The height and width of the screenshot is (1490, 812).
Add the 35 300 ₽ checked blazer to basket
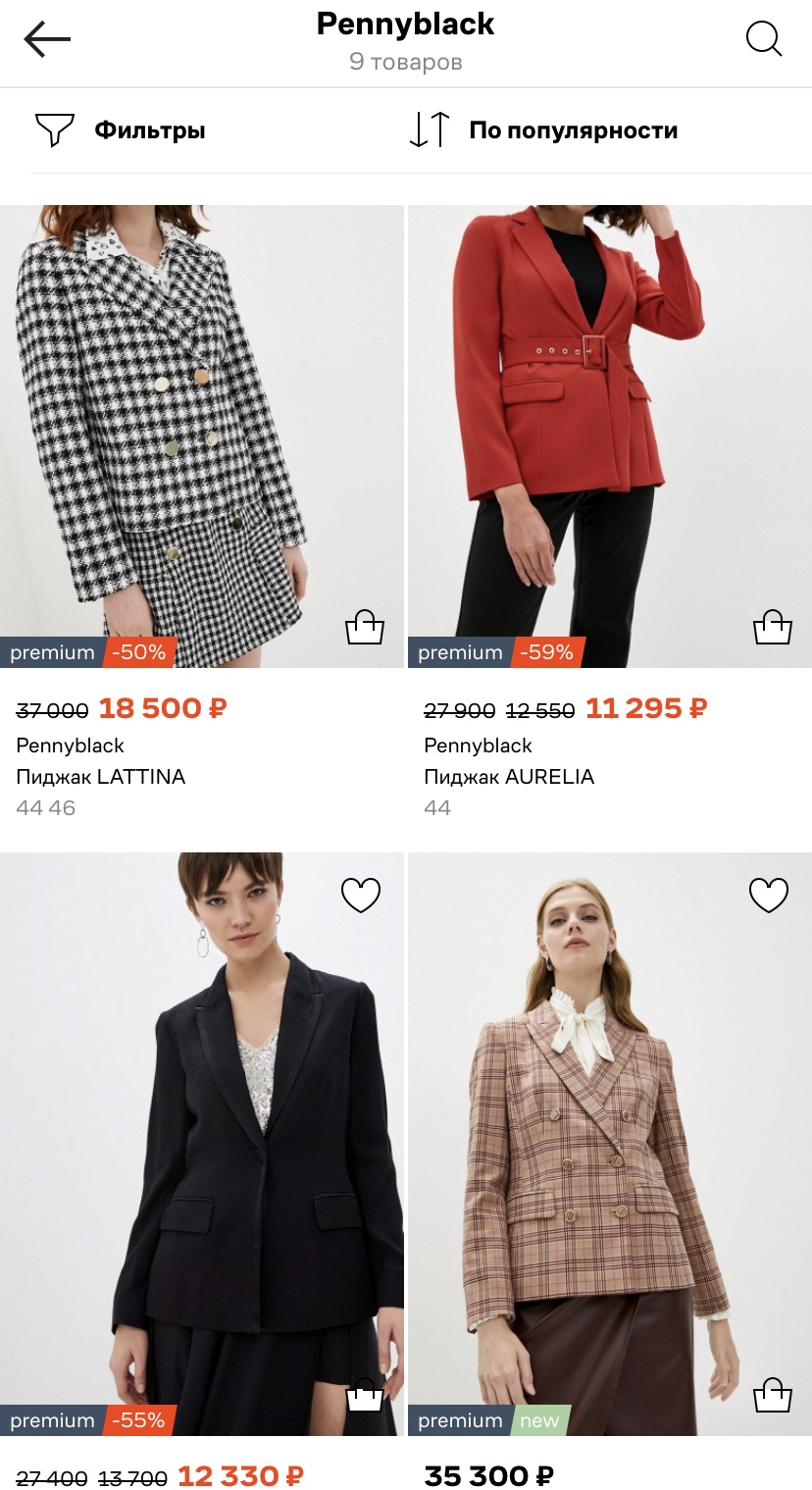click(772, 1395)
